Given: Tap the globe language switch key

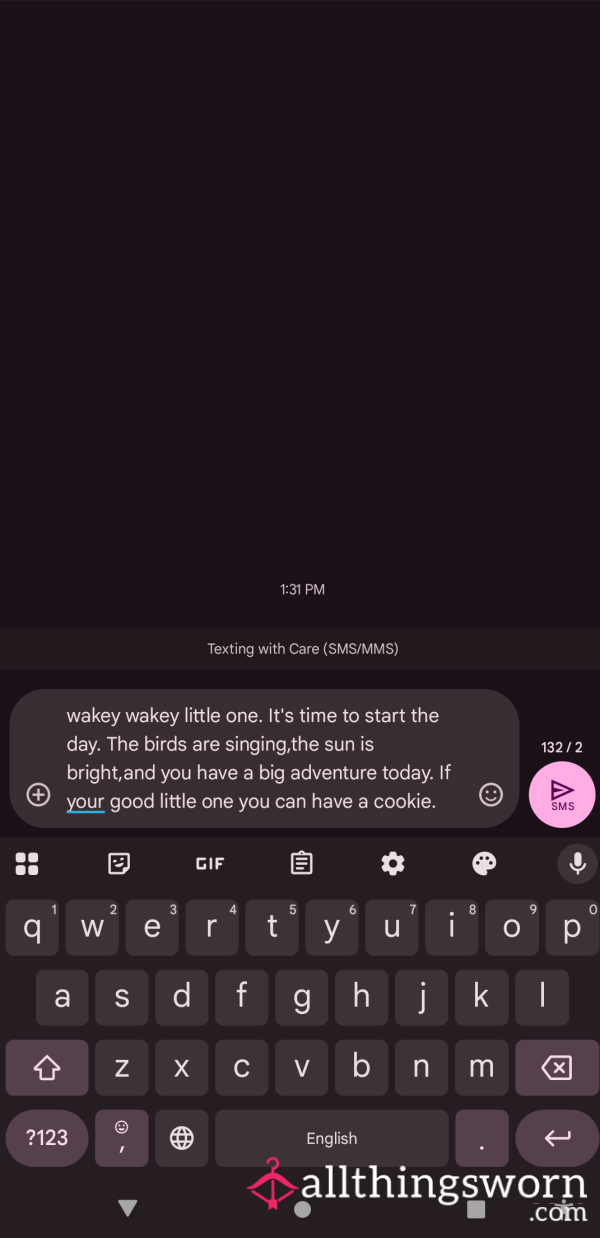Looking at the screenshot, I should (181, 1138).
